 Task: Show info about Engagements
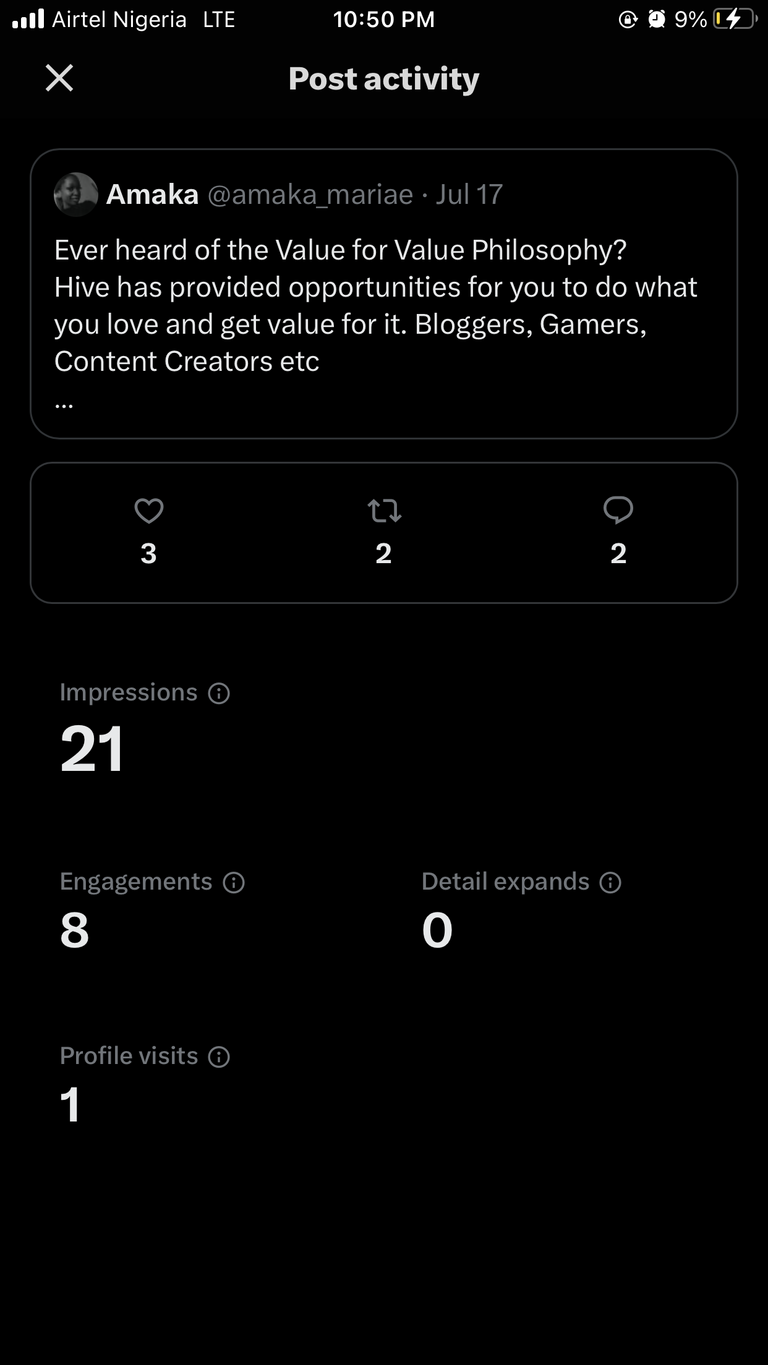tap(234, 882)
